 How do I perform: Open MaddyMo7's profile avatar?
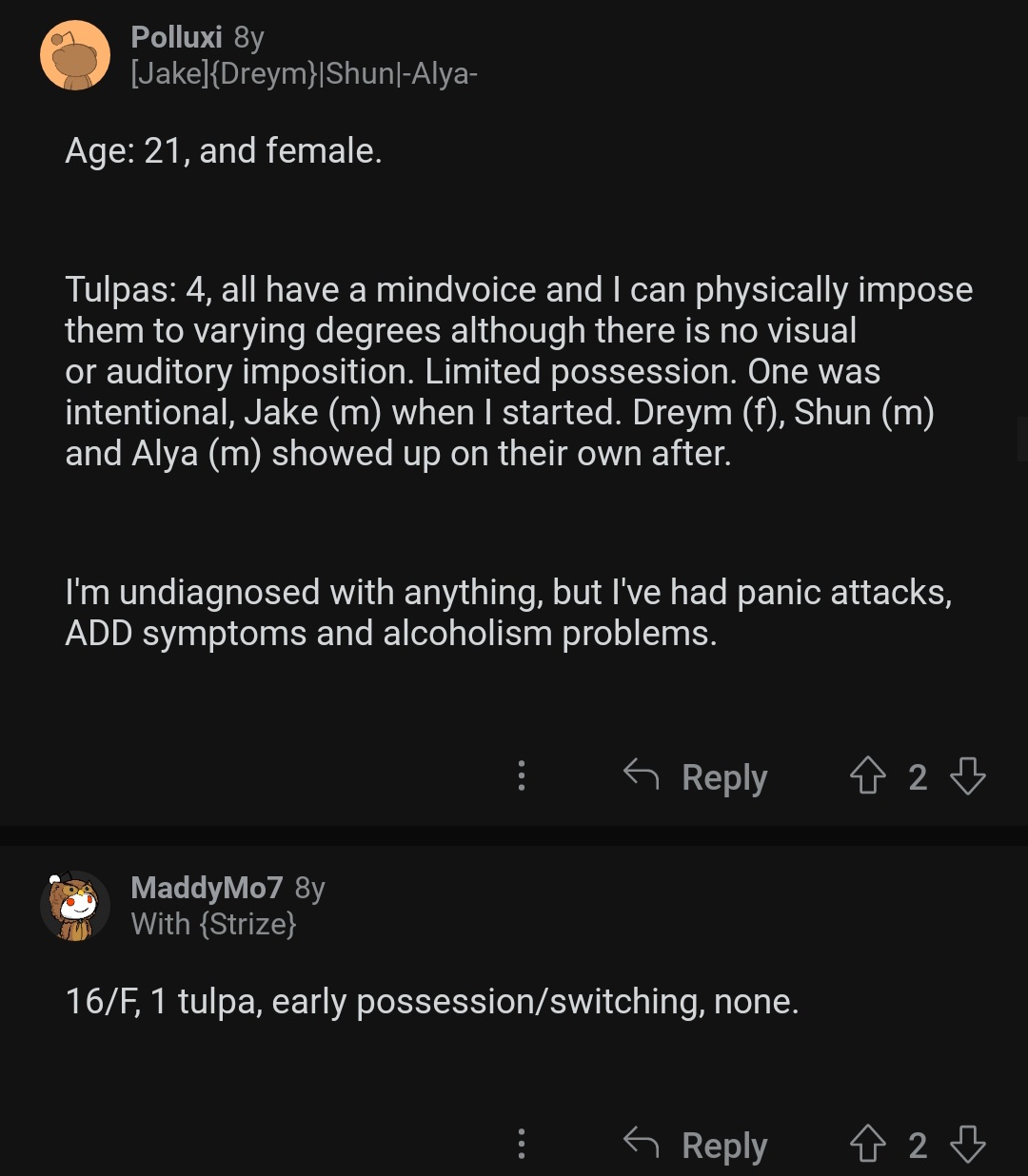(75, 906)
